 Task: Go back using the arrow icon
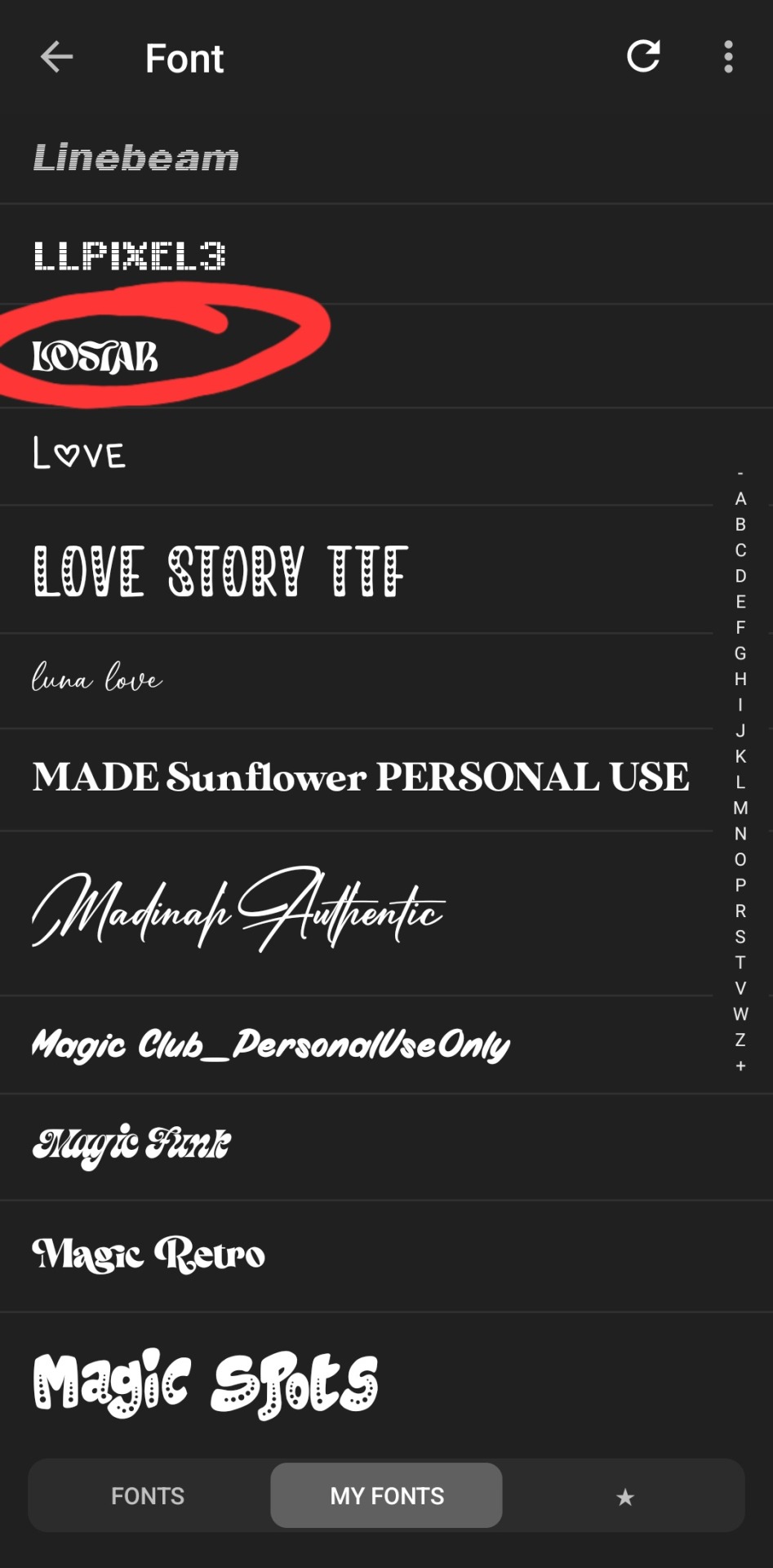pyautogui.click(x=56, y=57)
